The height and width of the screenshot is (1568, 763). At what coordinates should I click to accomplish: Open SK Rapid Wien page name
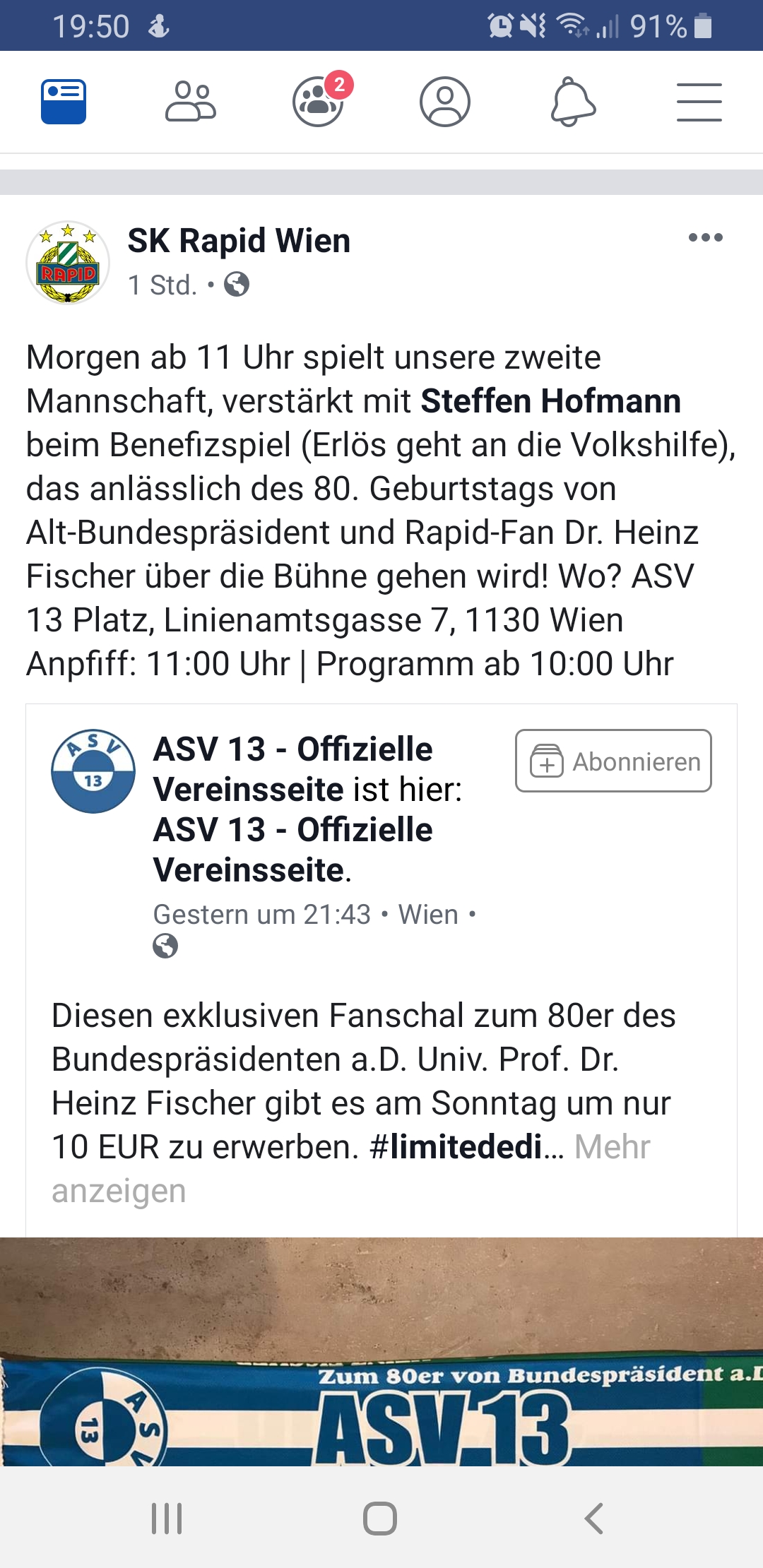(239, 241)
